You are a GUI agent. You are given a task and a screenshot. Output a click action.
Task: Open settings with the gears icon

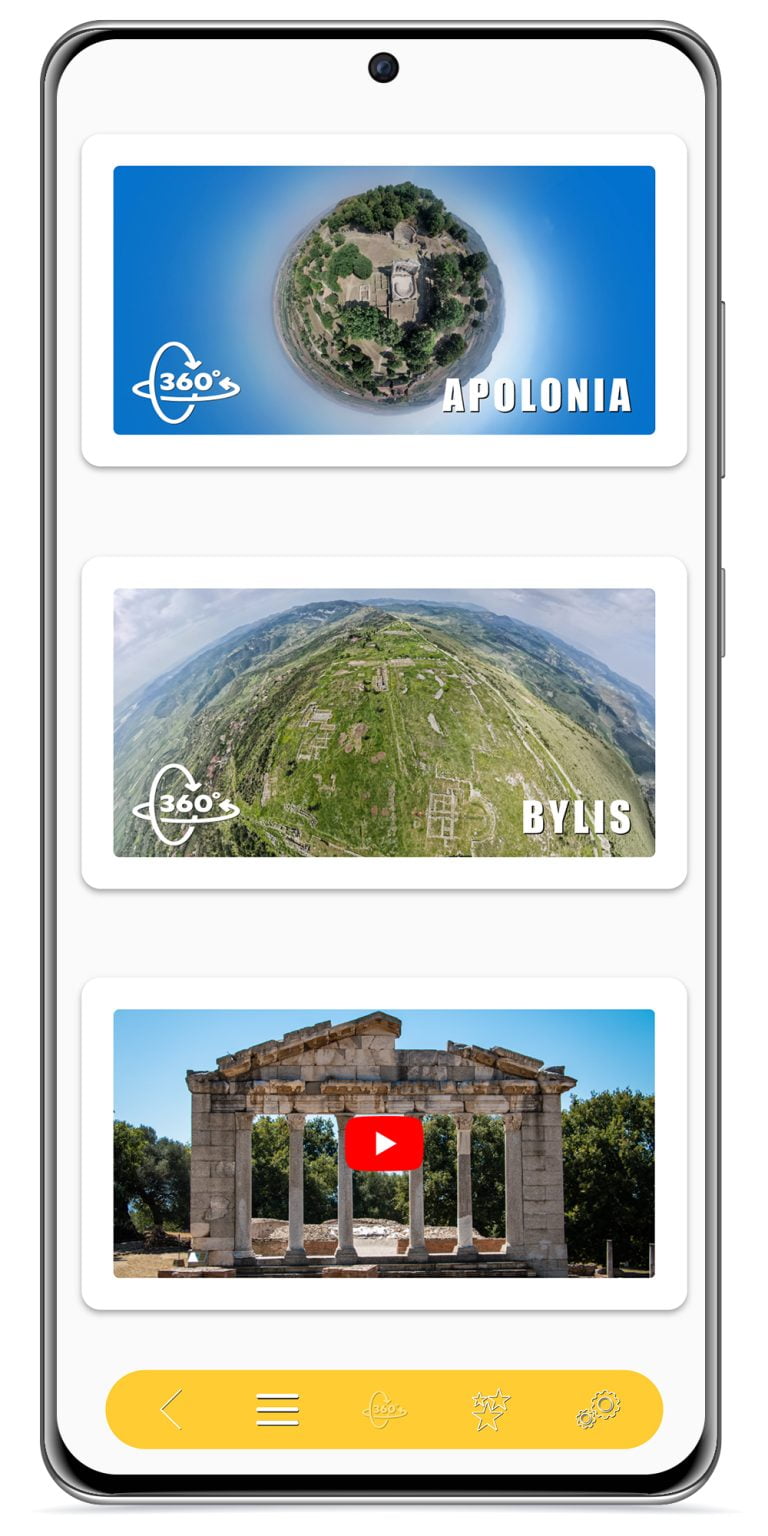pyautogui.click(x=598, y=1409)
